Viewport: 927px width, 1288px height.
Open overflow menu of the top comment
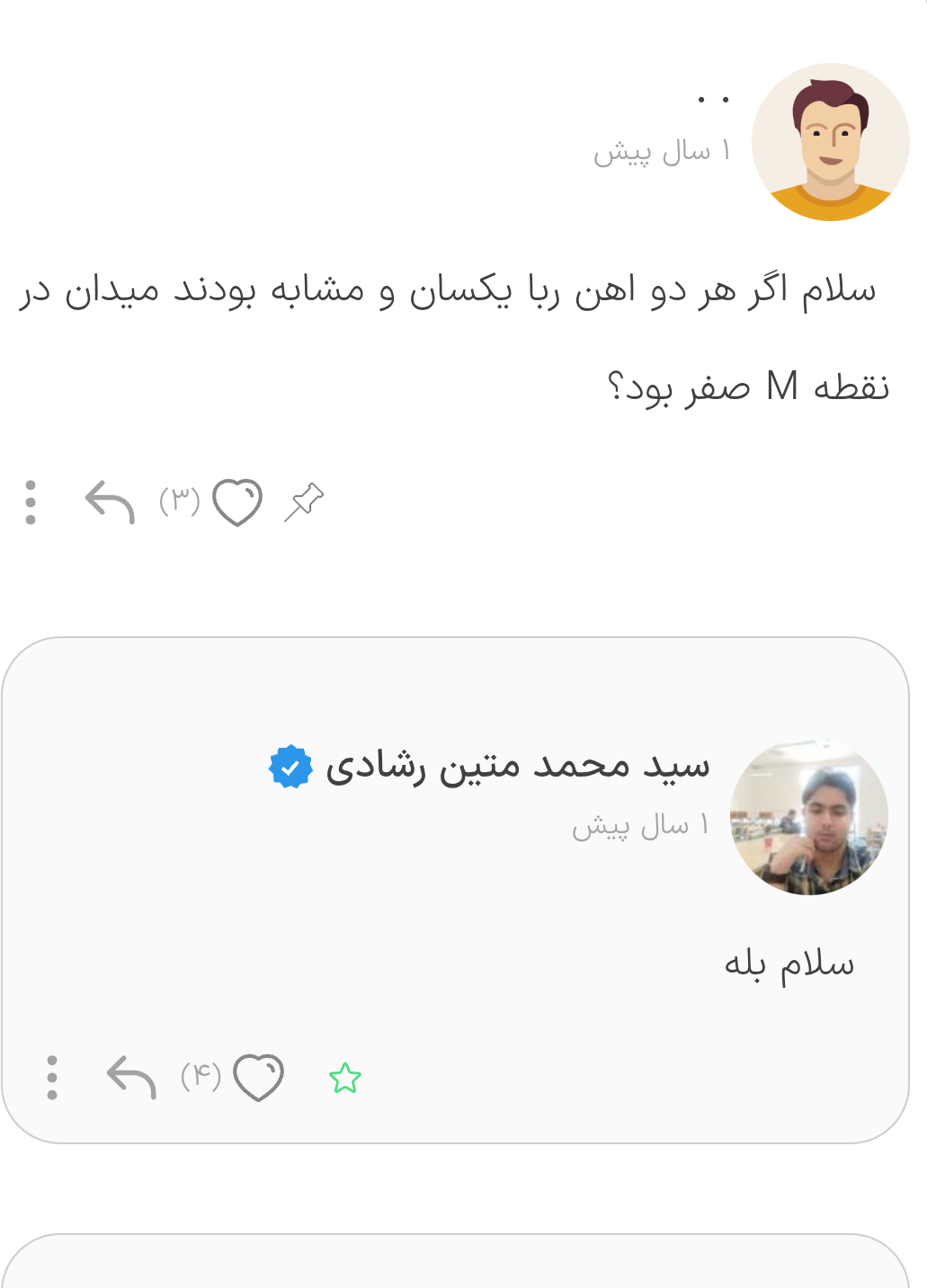pos(31,502)
